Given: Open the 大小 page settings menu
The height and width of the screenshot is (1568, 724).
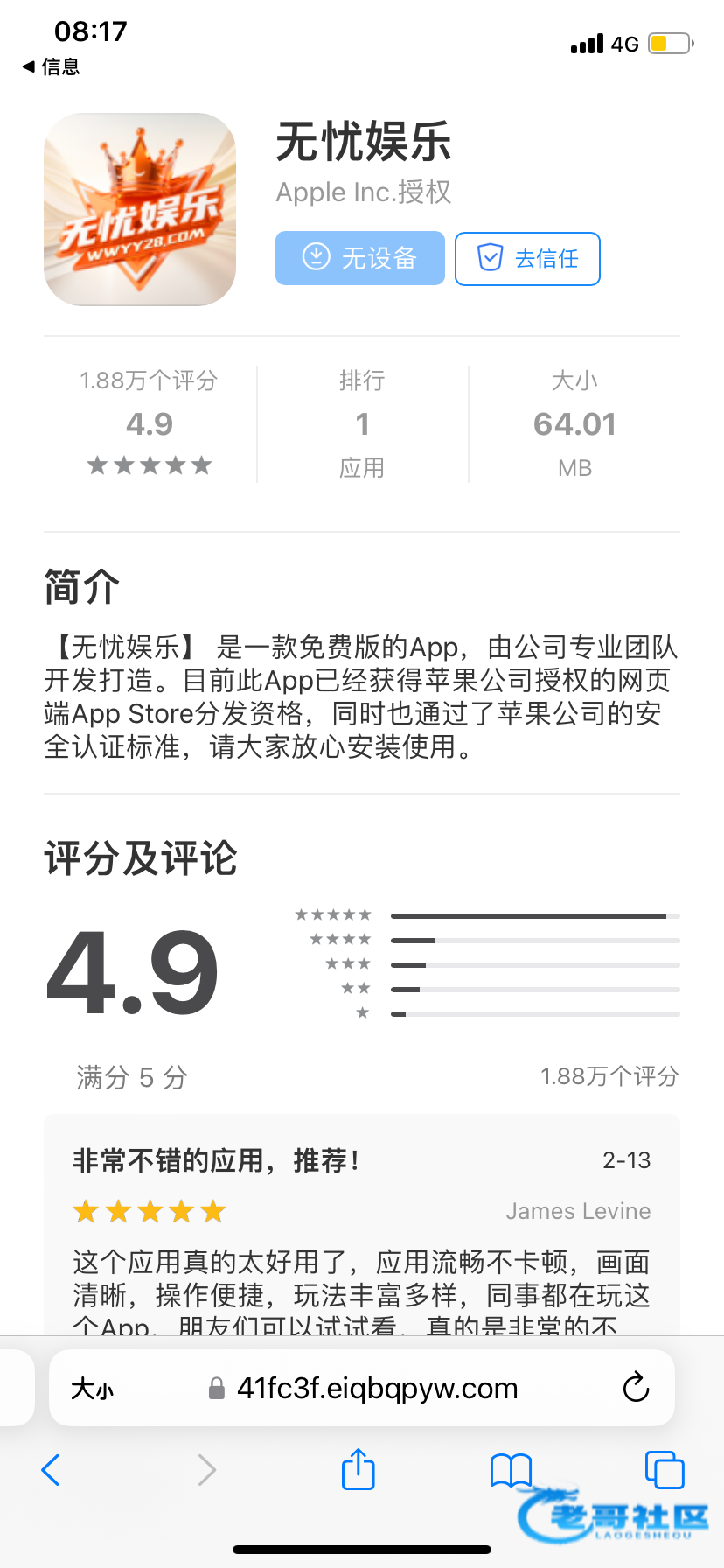Looking at the screenshot, I should click(93, 1389).
